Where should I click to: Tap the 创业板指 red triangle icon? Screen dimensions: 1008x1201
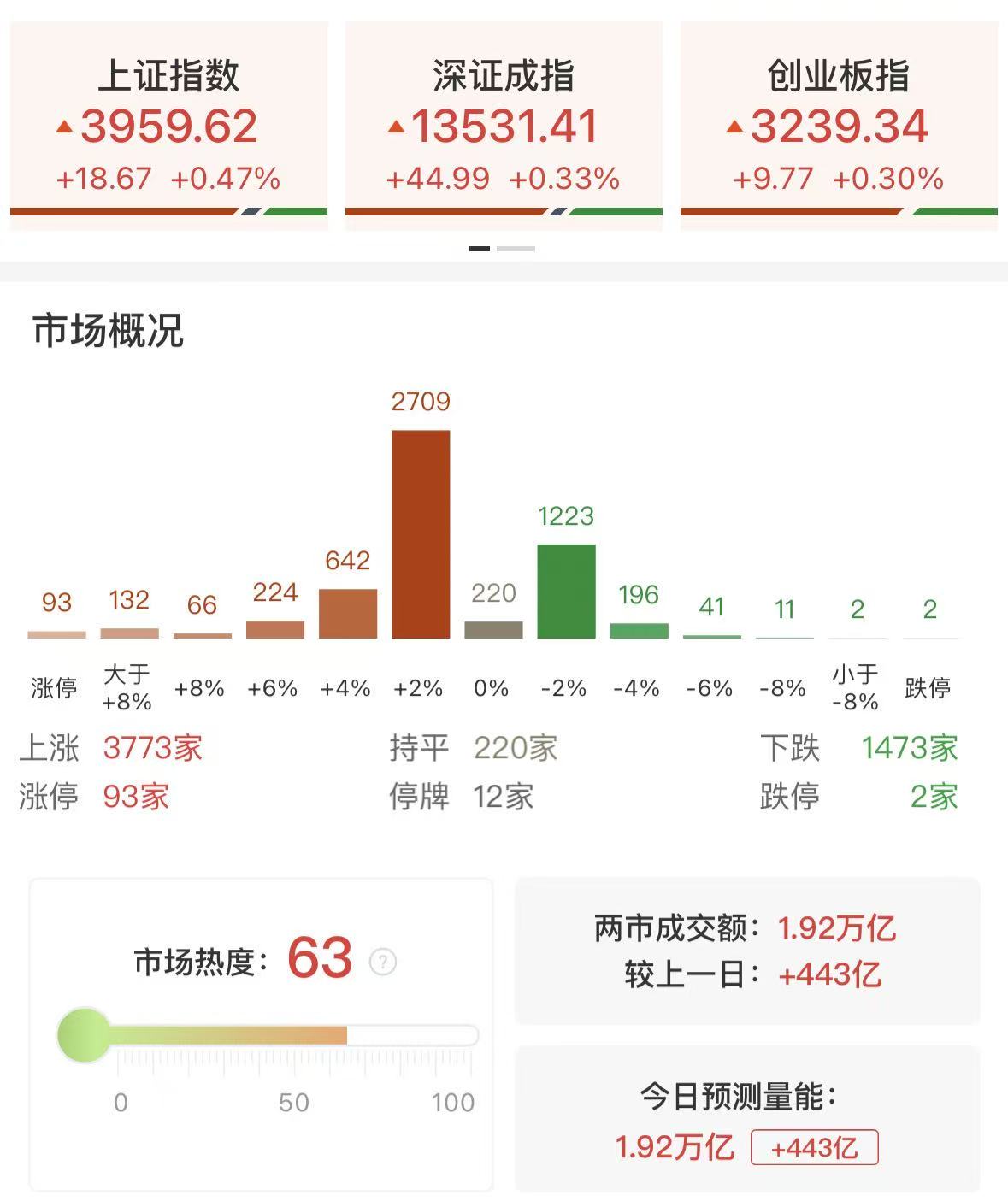[x=734, y=127]
